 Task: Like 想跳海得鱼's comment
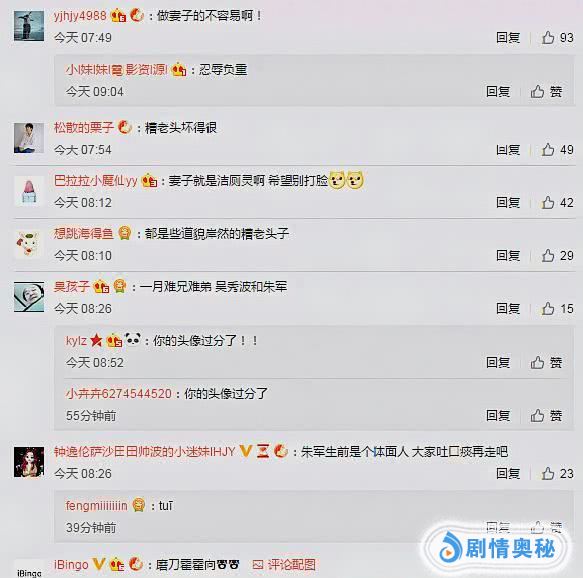pos(557,256)
